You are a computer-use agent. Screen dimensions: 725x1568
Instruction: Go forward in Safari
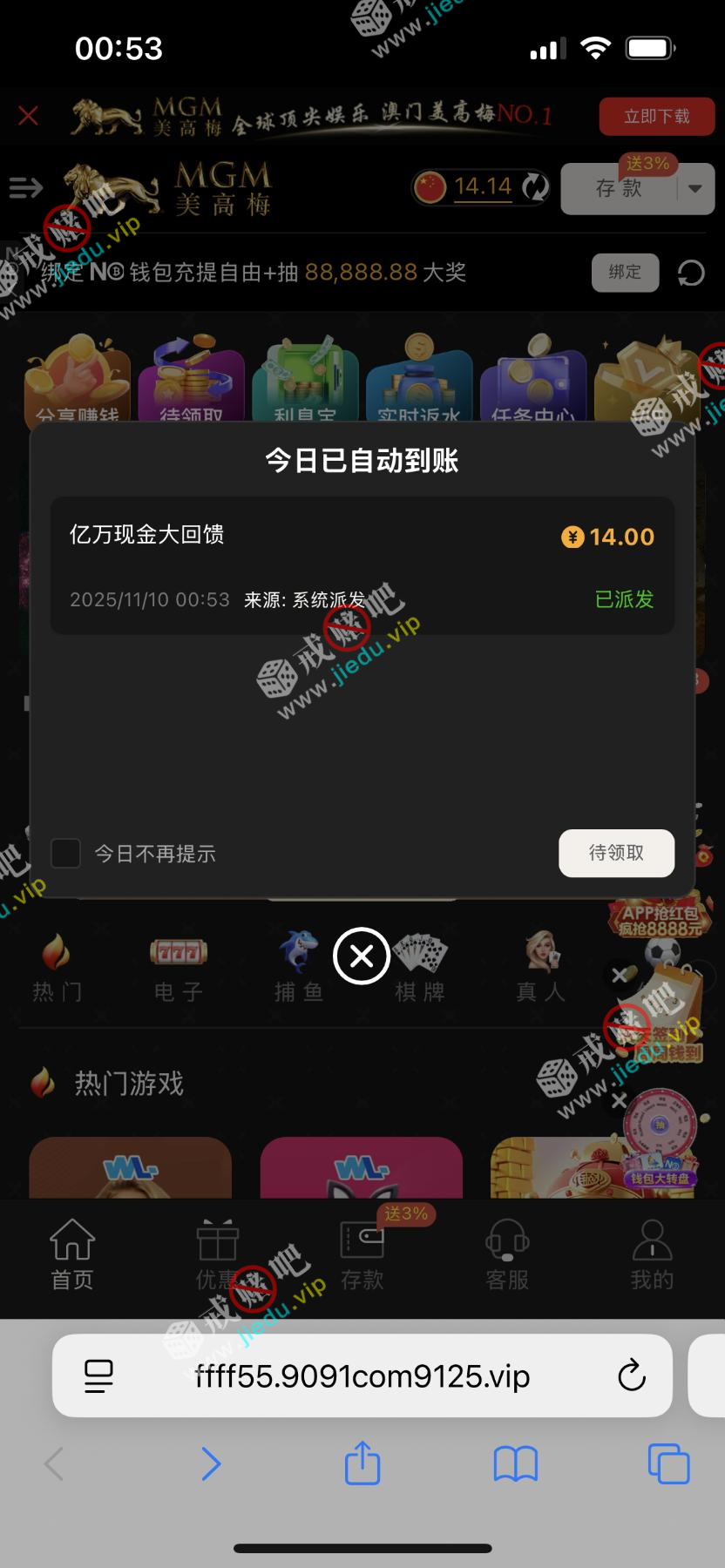[x=210, y=1463]
